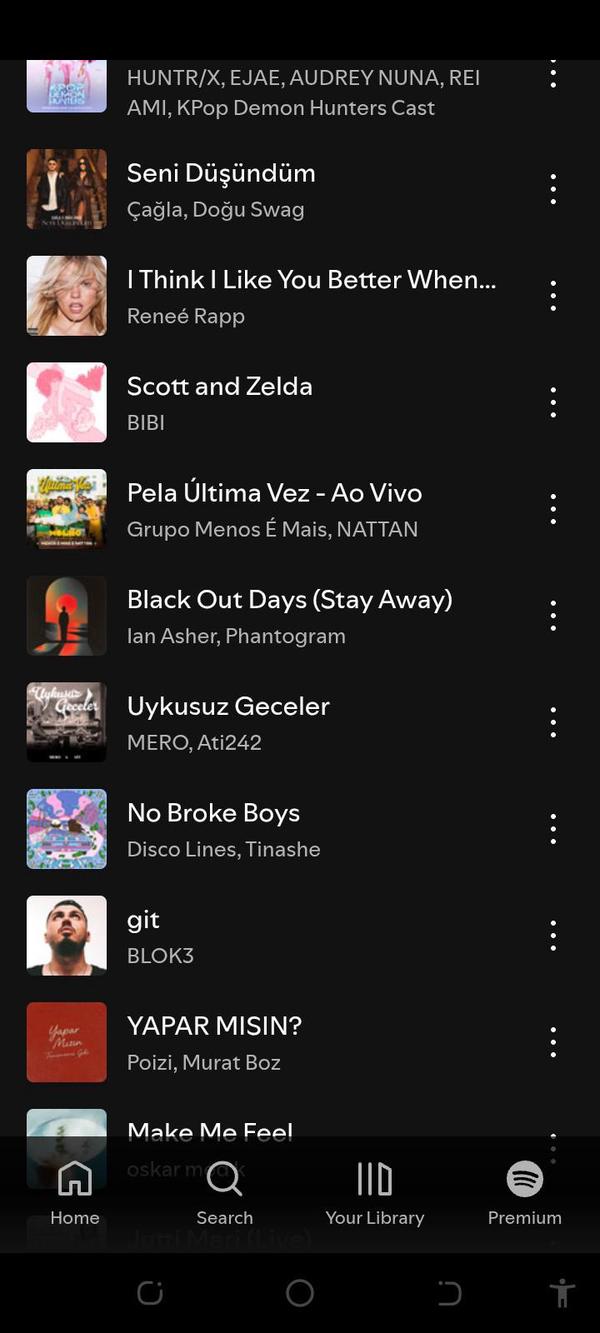Tap the accessibility shortcut icon
This screenshot has height=1333, width=600.
(x=563, y=1293)
